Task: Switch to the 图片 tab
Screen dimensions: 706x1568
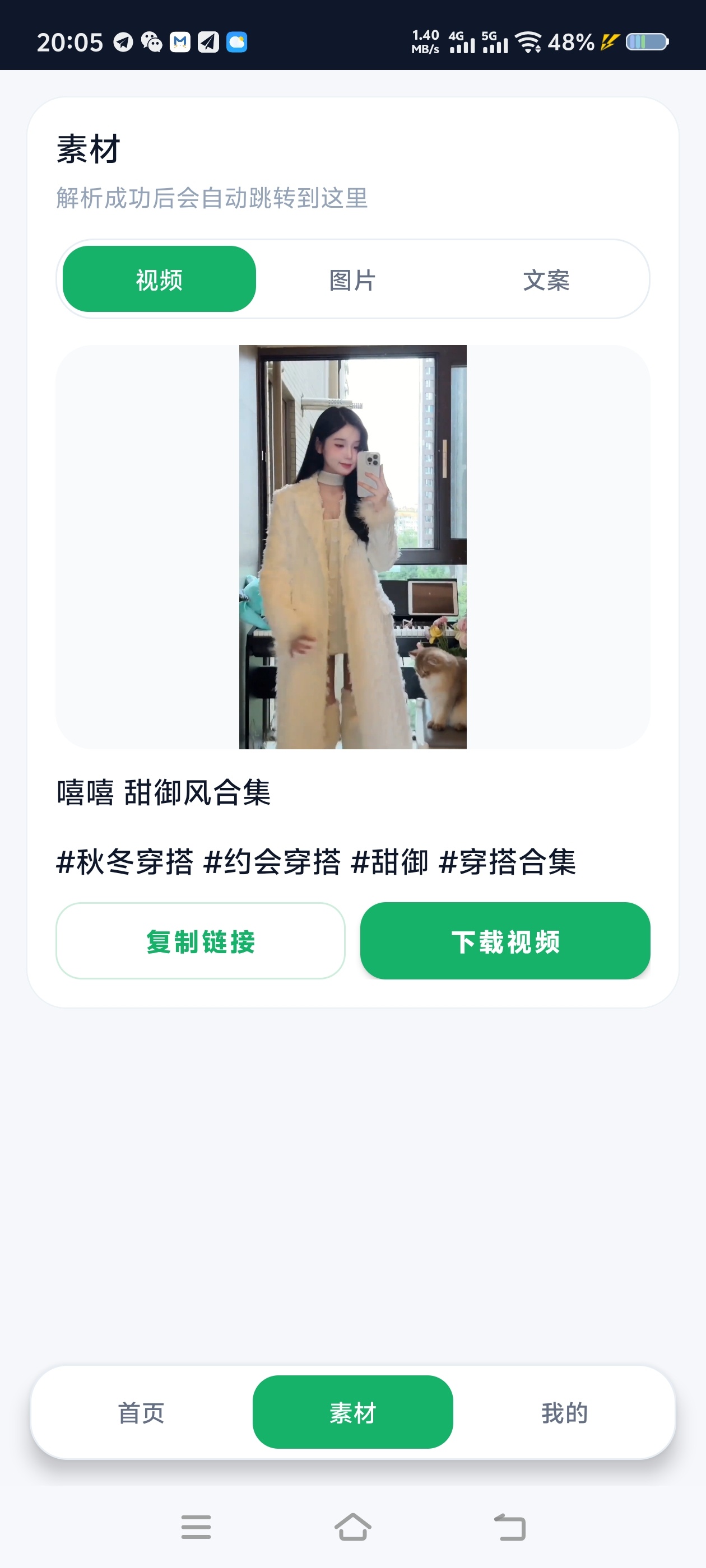Action: click(352, 280)
